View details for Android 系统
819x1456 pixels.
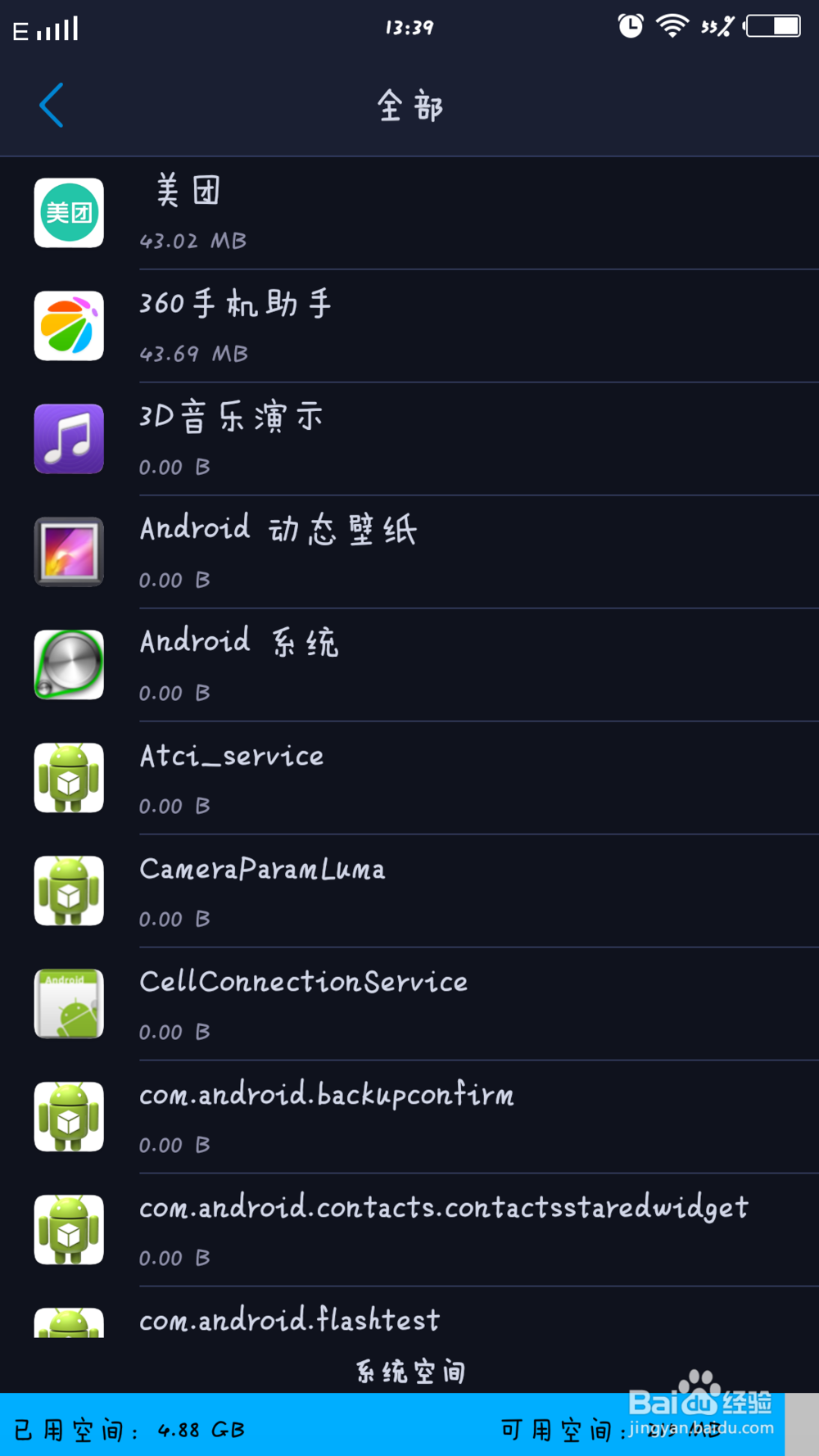409,665
